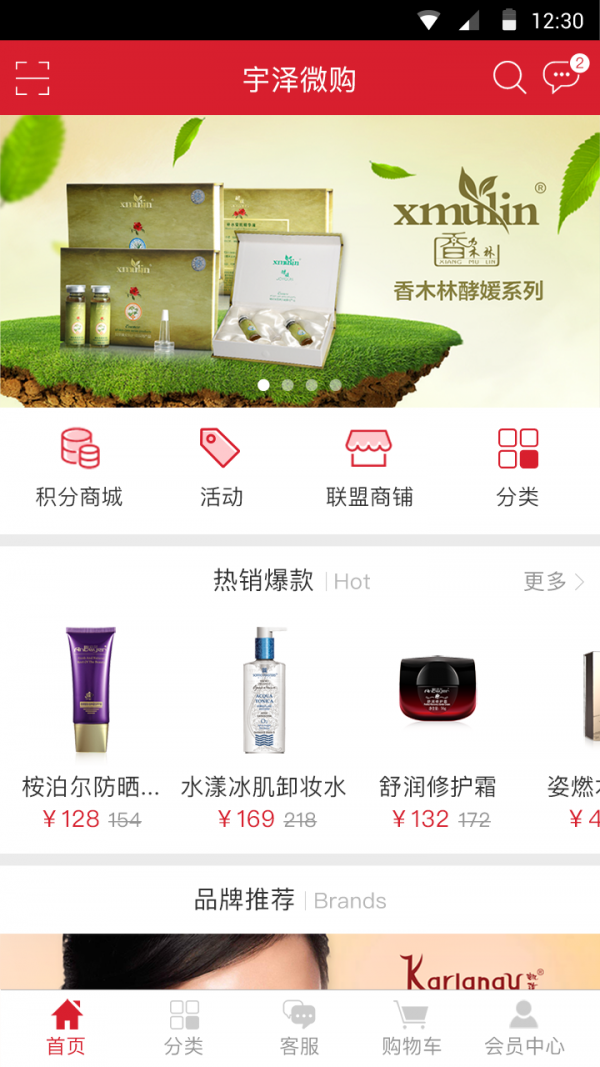
Task: Open the 活动 promotions shortcut
Action: coord(221,467)
